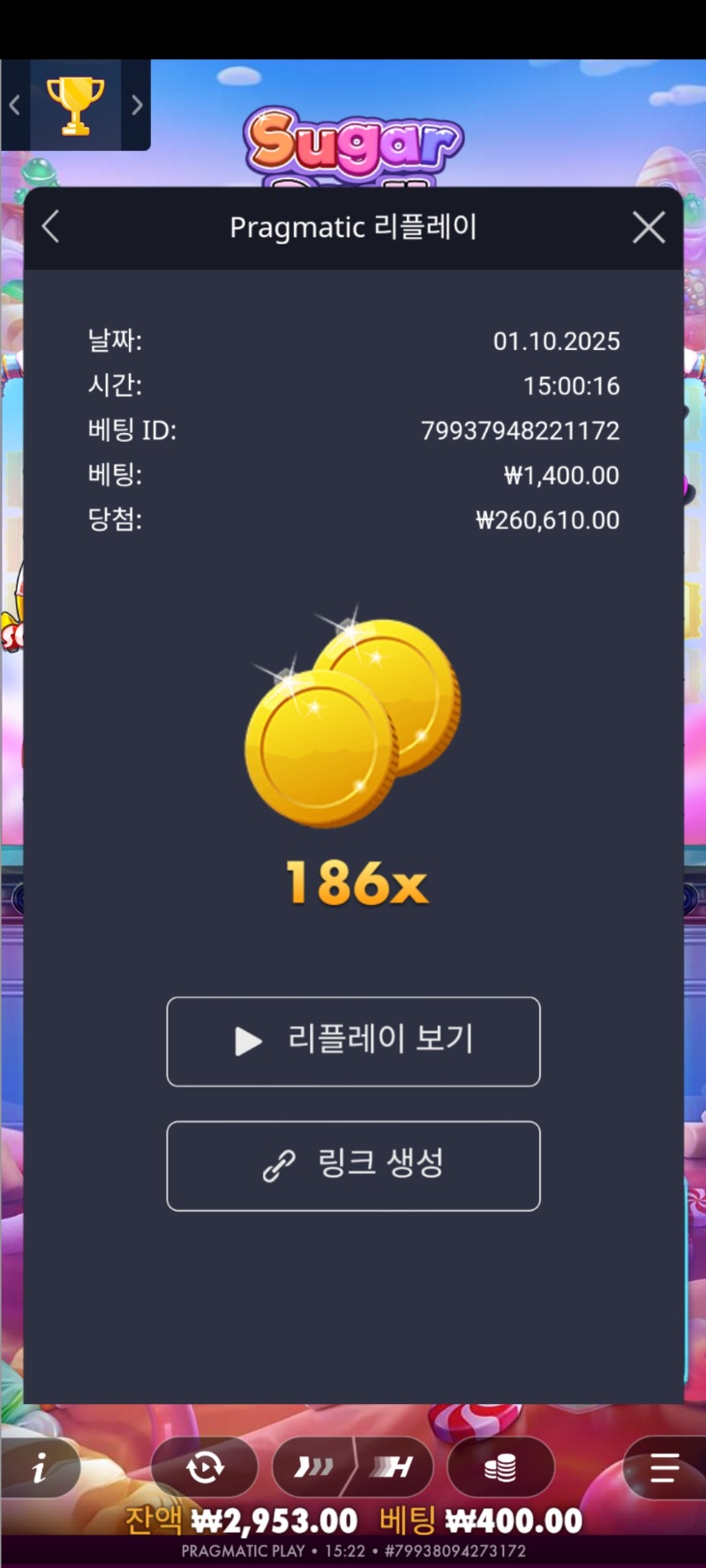Play the replay with 리플레이 보기
Viewport: 706px width, 1568px height.
(x=353, y=1042)
